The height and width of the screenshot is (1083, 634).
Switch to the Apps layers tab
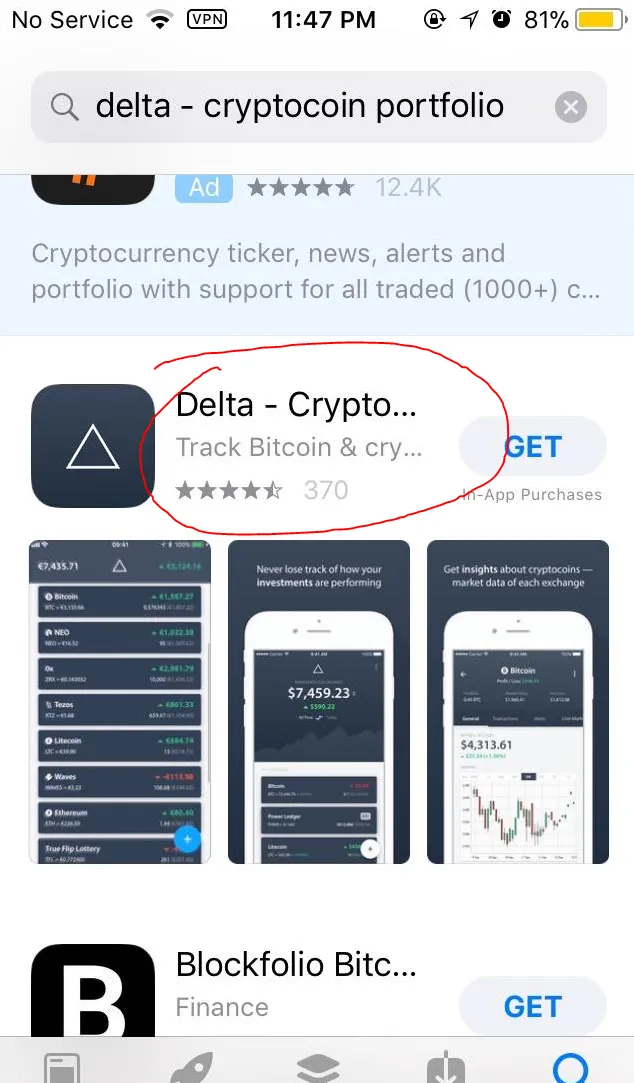318,1067
